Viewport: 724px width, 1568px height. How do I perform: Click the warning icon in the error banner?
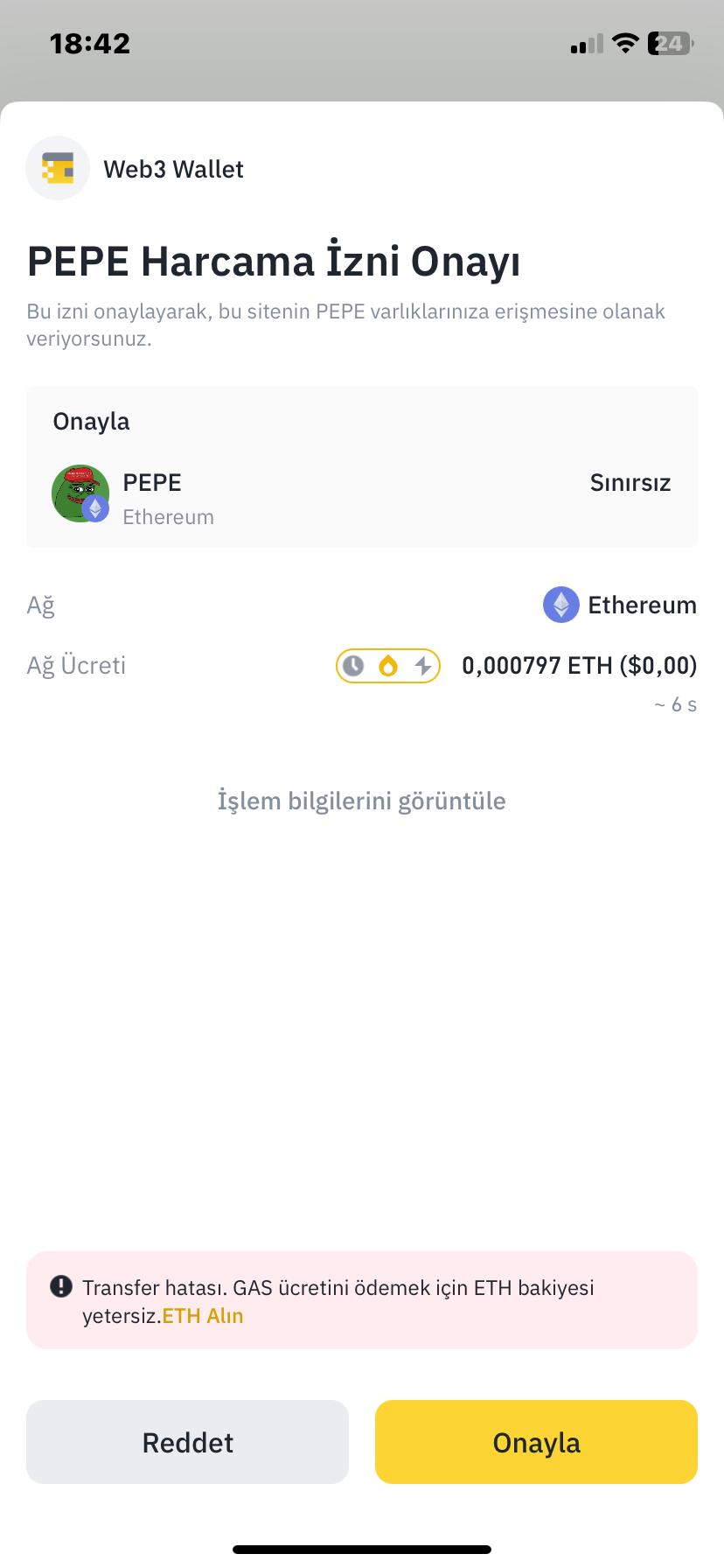coord(59,1286)
